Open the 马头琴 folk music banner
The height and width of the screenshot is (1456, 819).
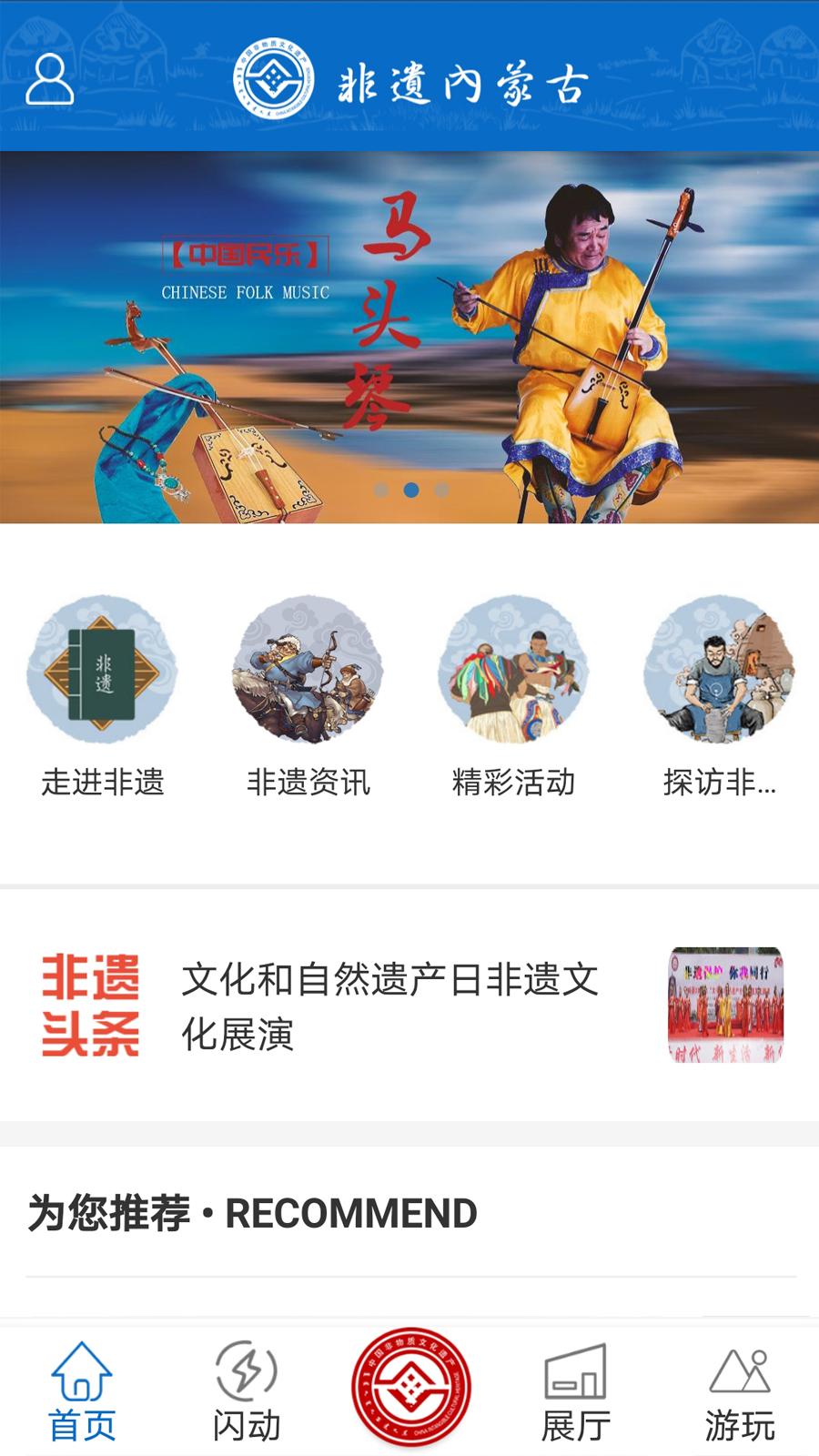click(x=409, y=337)
